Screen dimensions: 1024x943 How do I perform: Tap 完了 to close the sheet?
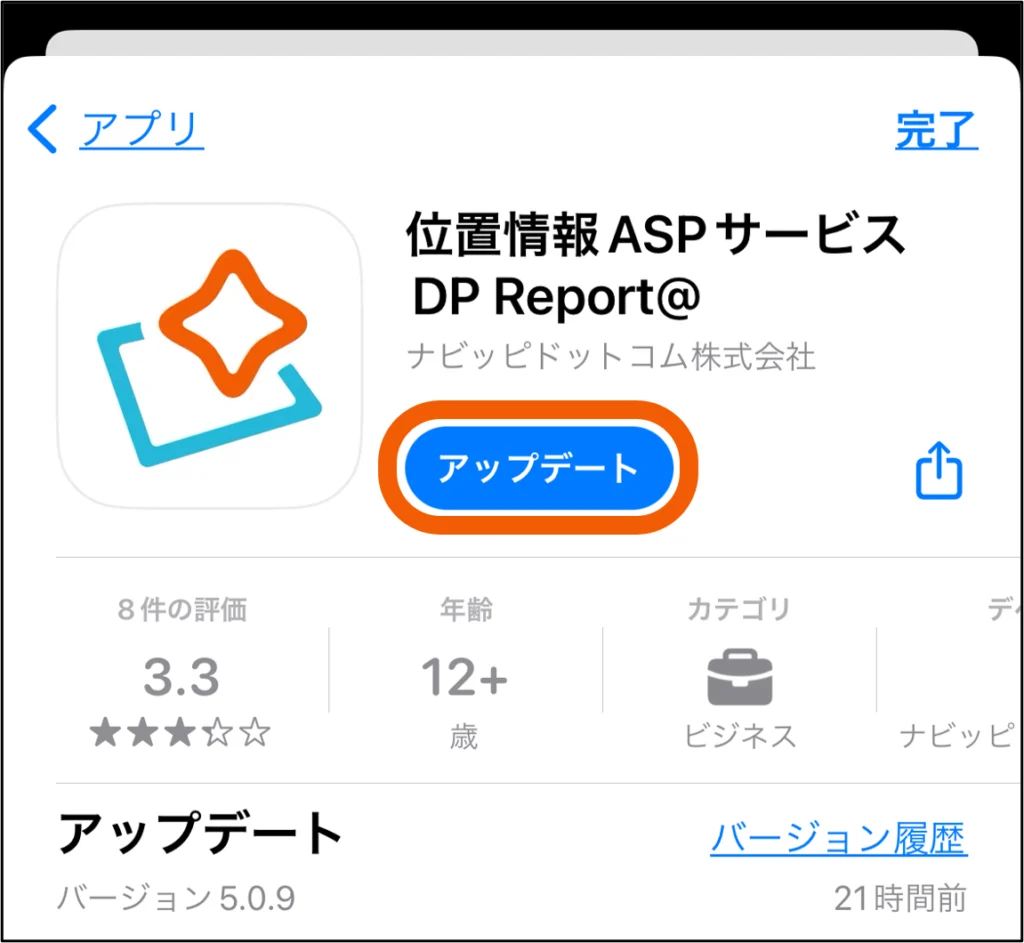click(x=935, y=130)
